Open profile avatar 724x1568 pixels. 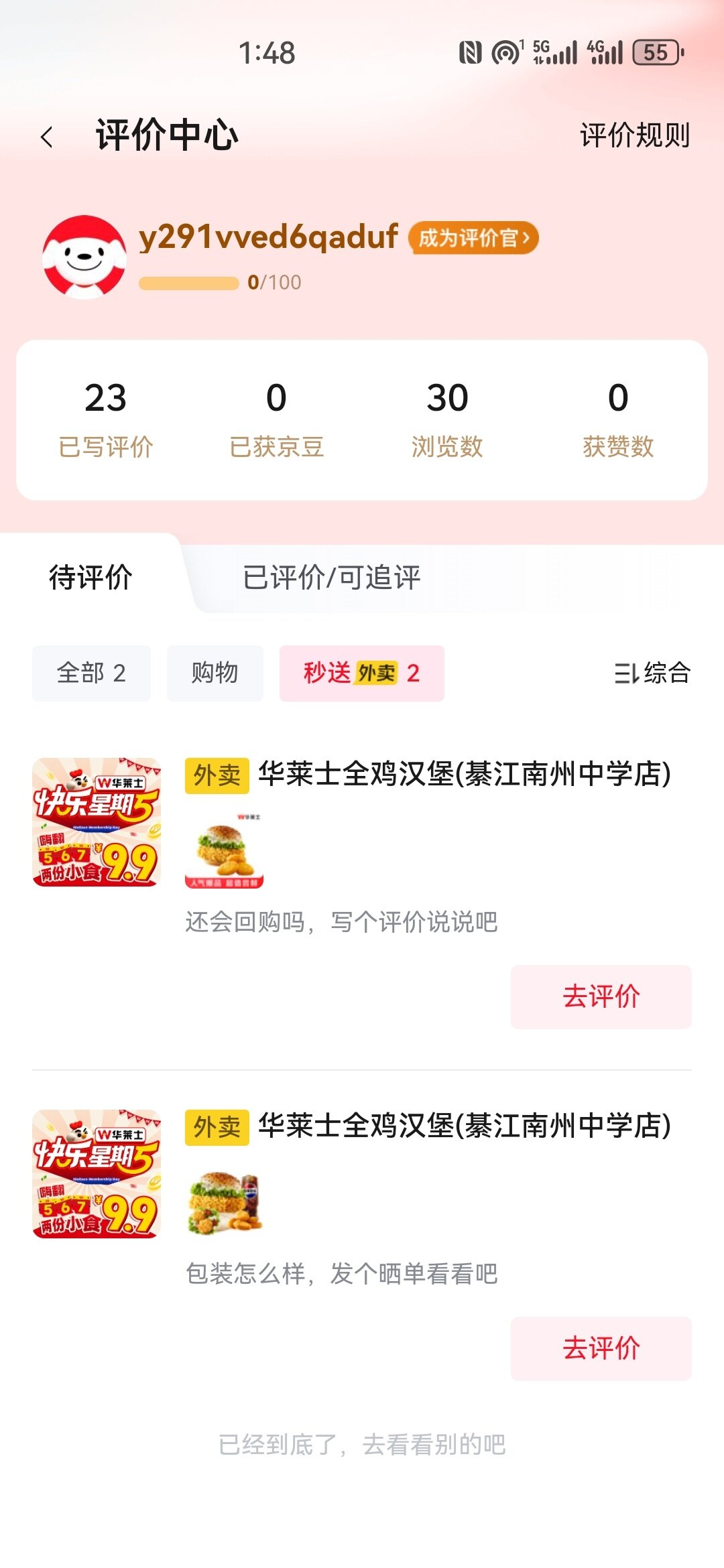point(84,256)
